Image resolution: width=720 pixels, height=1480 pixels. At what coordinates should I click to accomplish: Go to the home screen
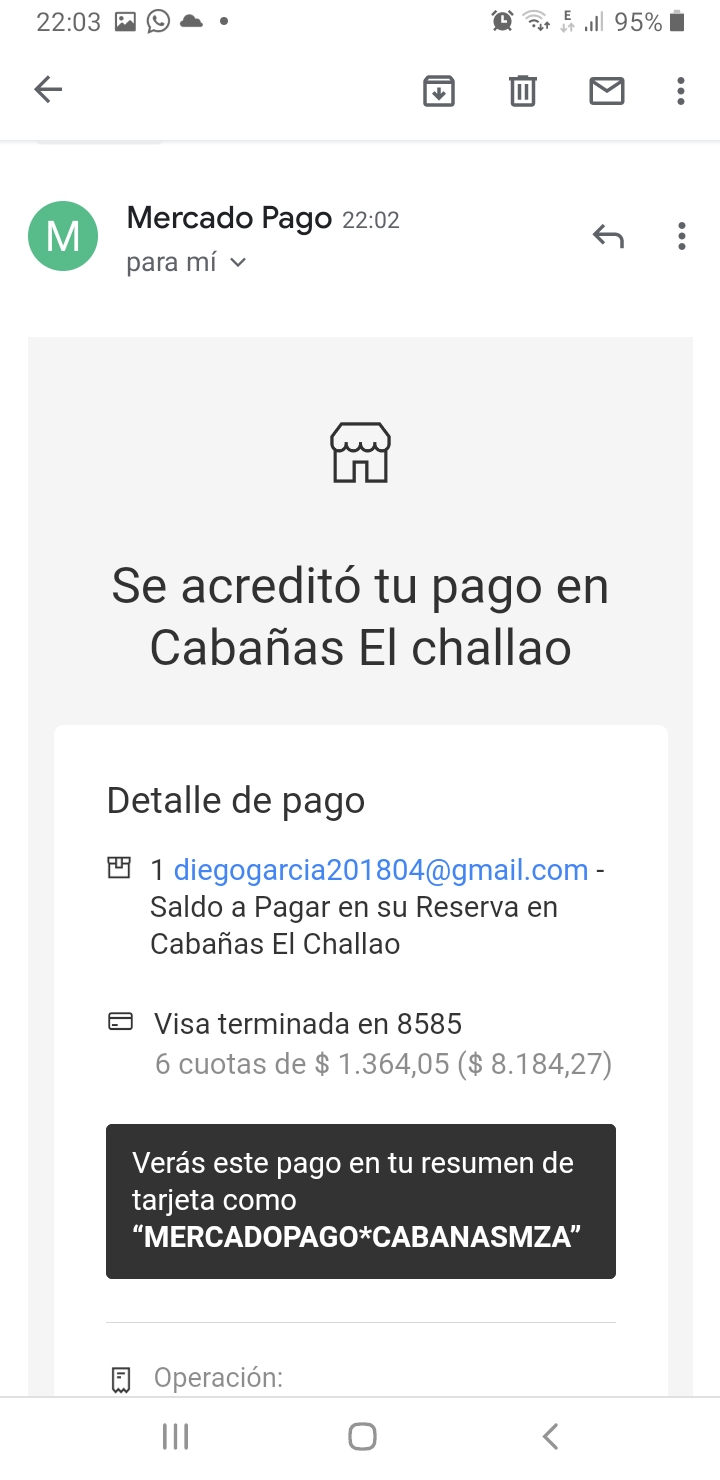click(x=362, y=1437)
